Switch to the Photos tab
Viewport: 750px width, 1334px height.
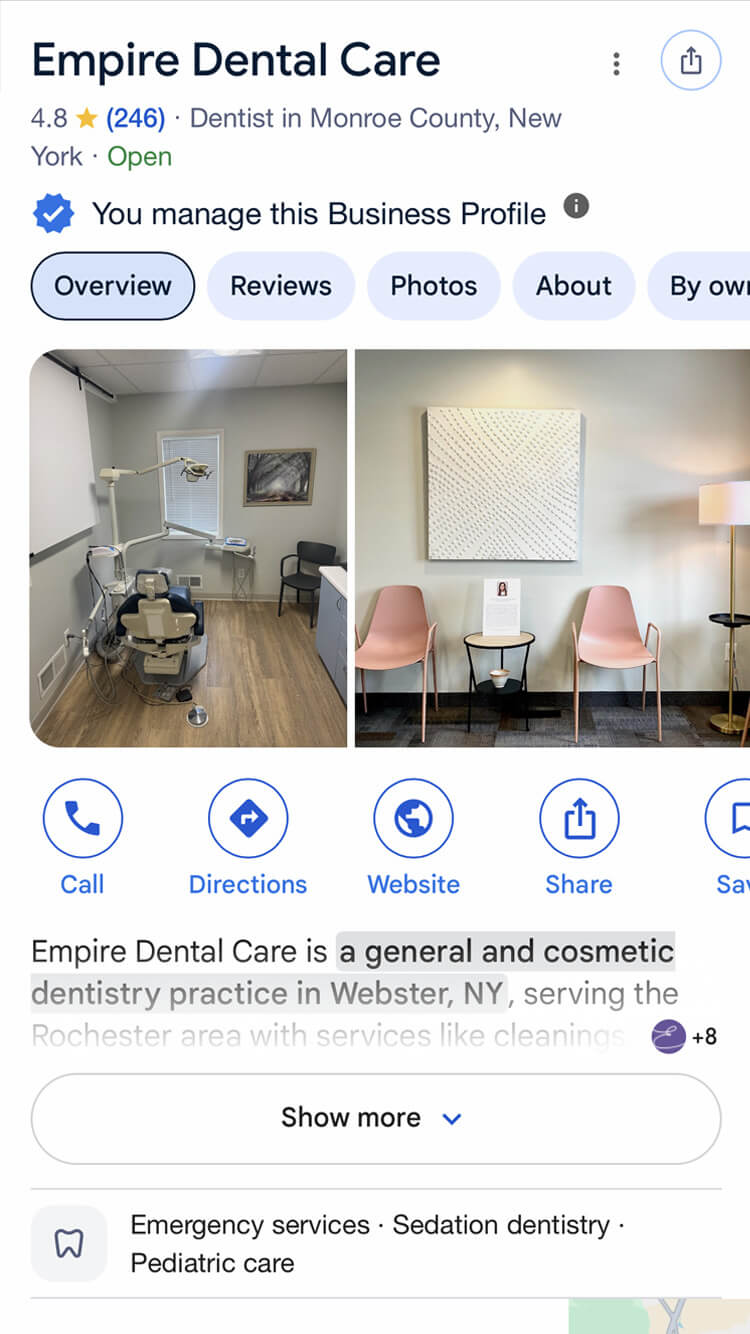tap(433, 286)
